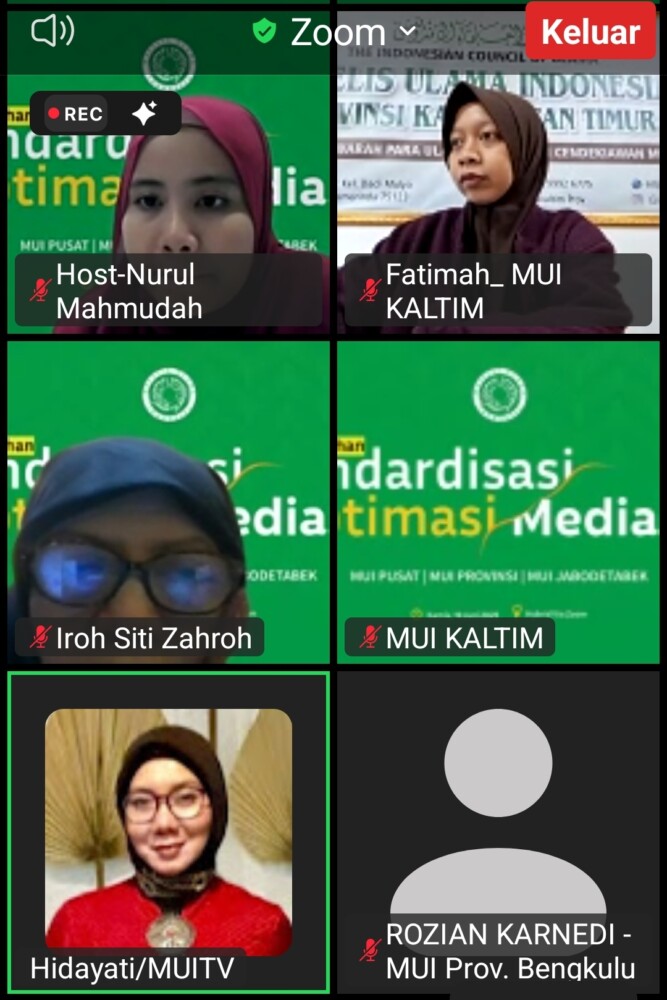
Task: Select Iroh Siti Zahroh's video tile
Action: click(x=168, y=500)
